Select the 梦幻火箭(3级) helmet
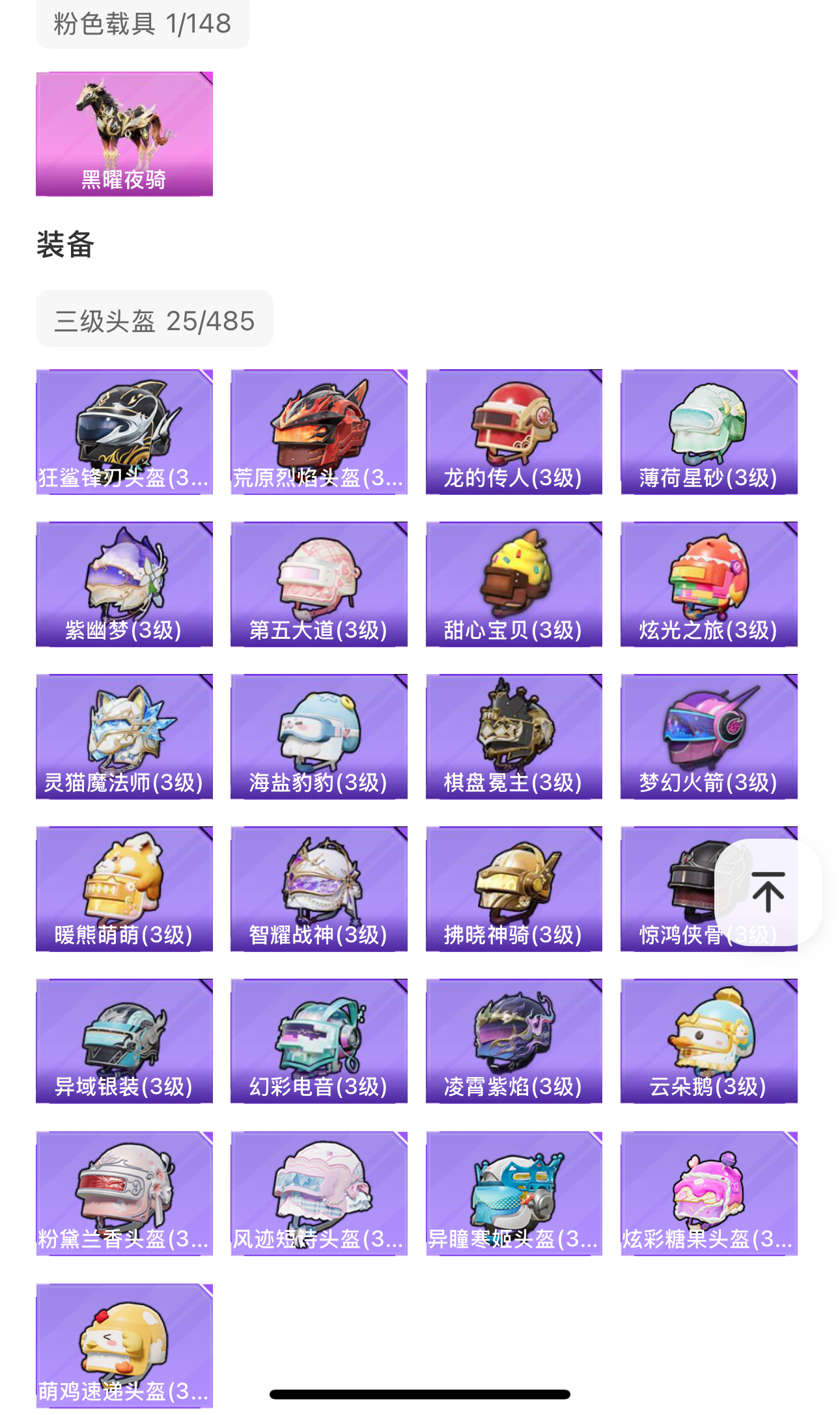The height and width of the screenshot is (1415, 840). (x=708, y=736)
